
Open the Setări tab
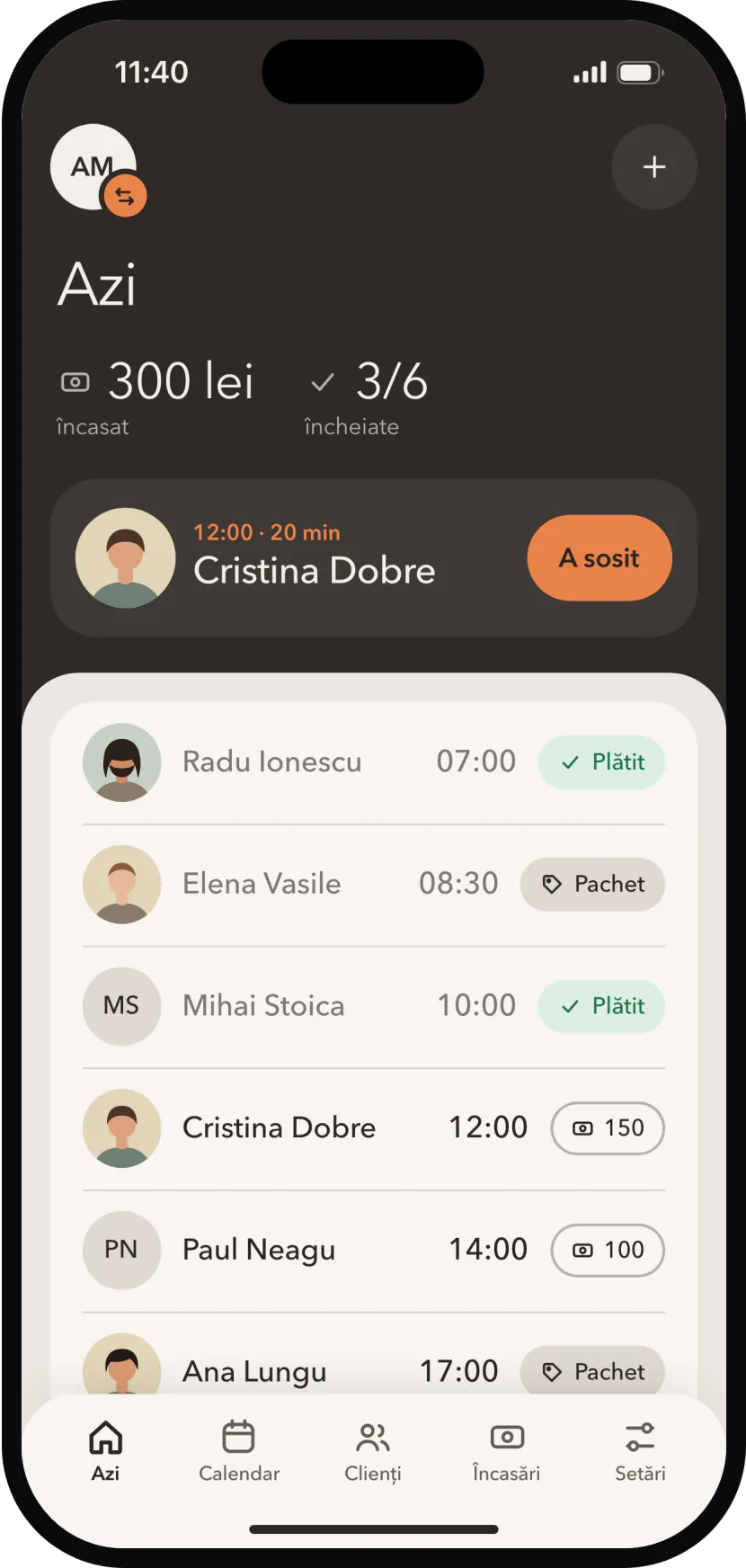point(640,1451)
